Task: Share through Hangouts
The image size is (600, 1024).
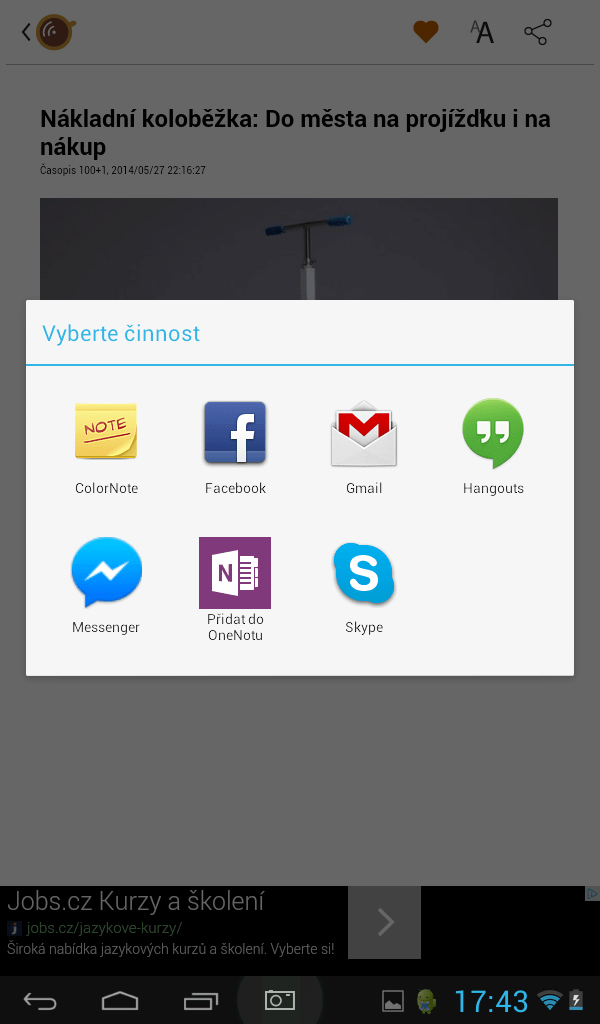Action: click(x=493, y=447)
